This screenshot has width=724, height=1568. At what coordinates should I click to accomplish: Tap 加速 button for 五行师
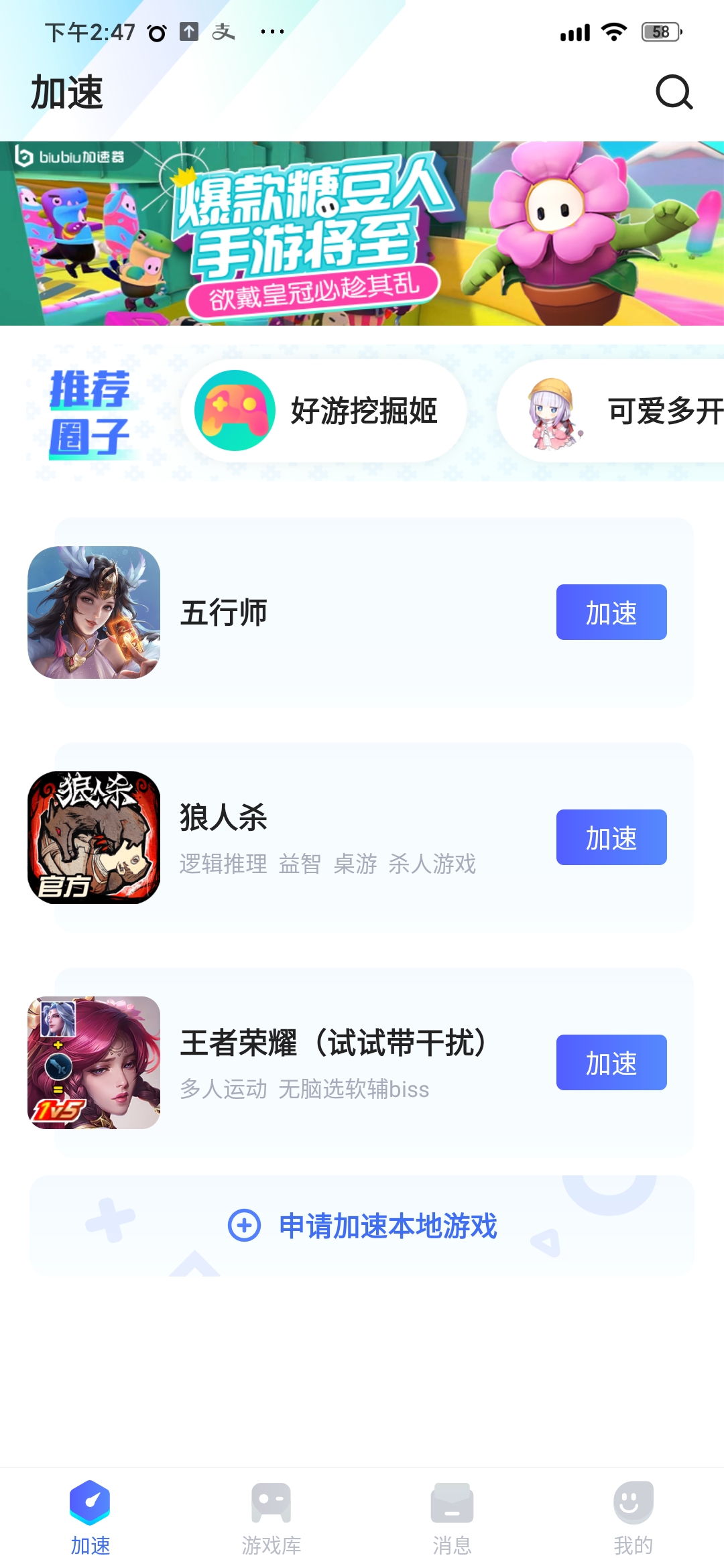611,612
